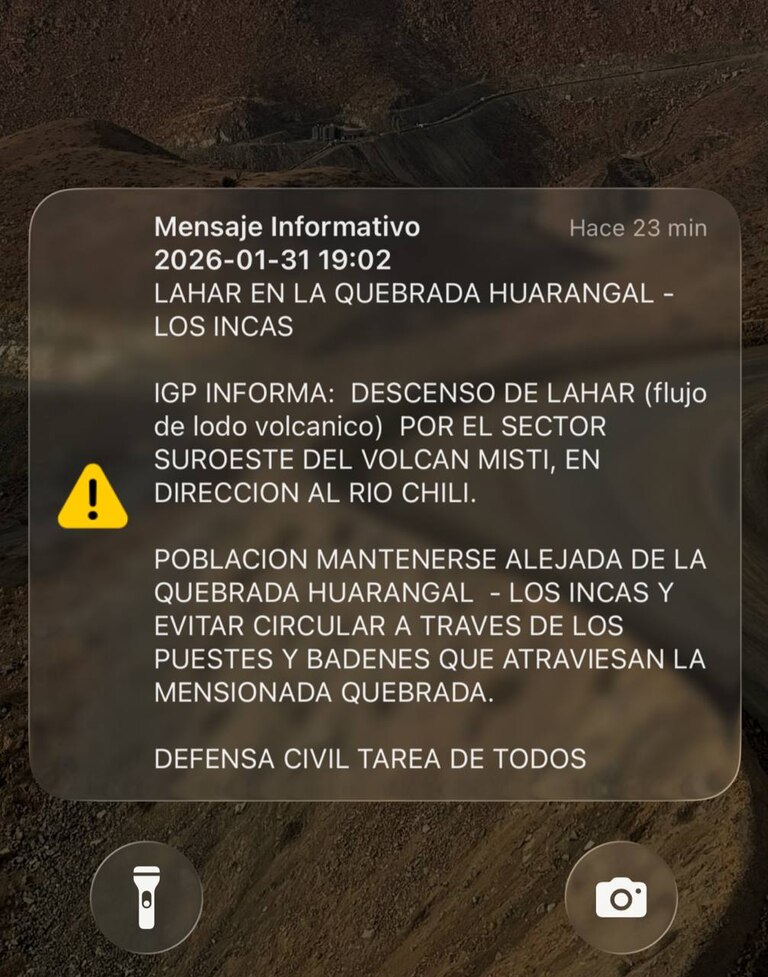Open the emergency alert card for more details
This screenshot has width=768, height=977.
click(x=384, y=490)
